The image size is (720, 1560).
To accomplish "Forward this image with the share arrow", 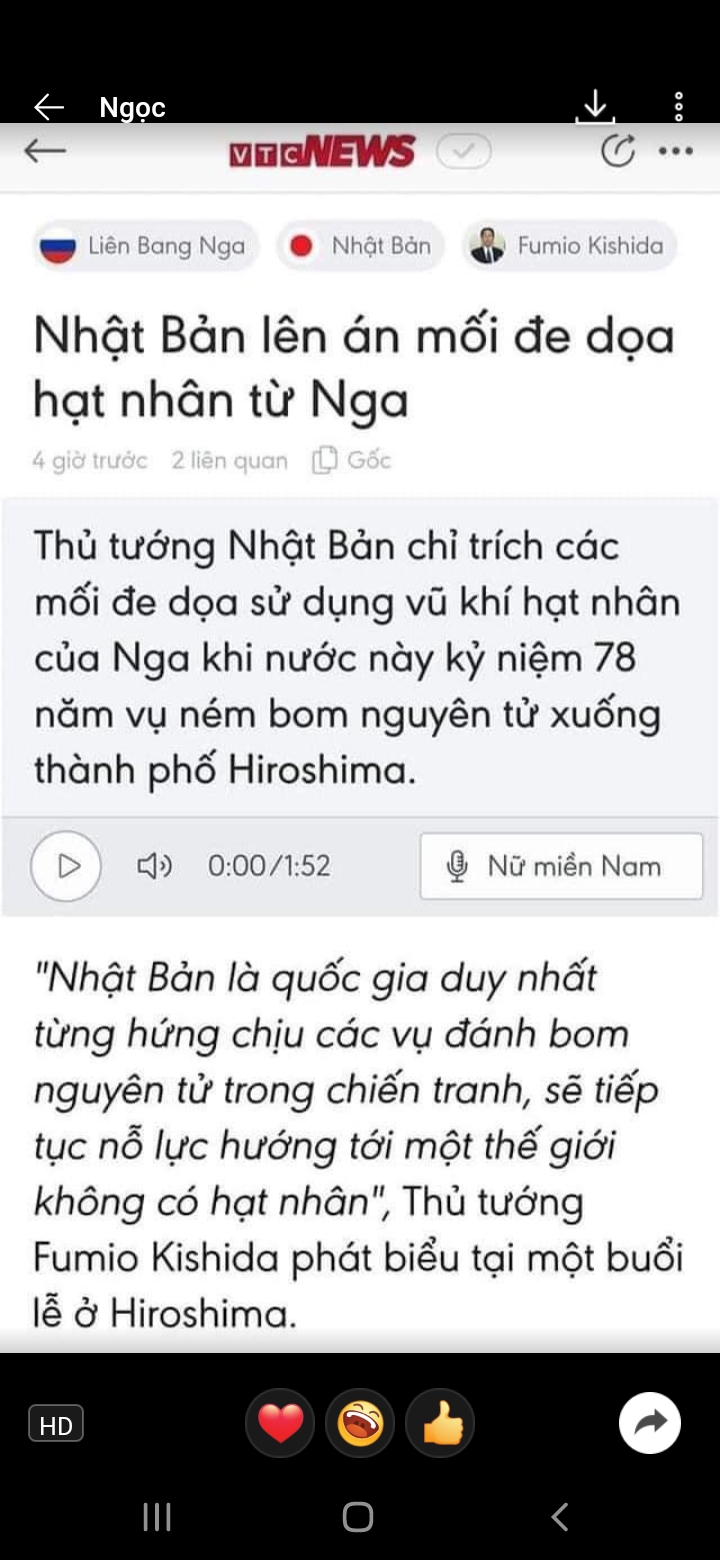I will (x=649, y=1423).
